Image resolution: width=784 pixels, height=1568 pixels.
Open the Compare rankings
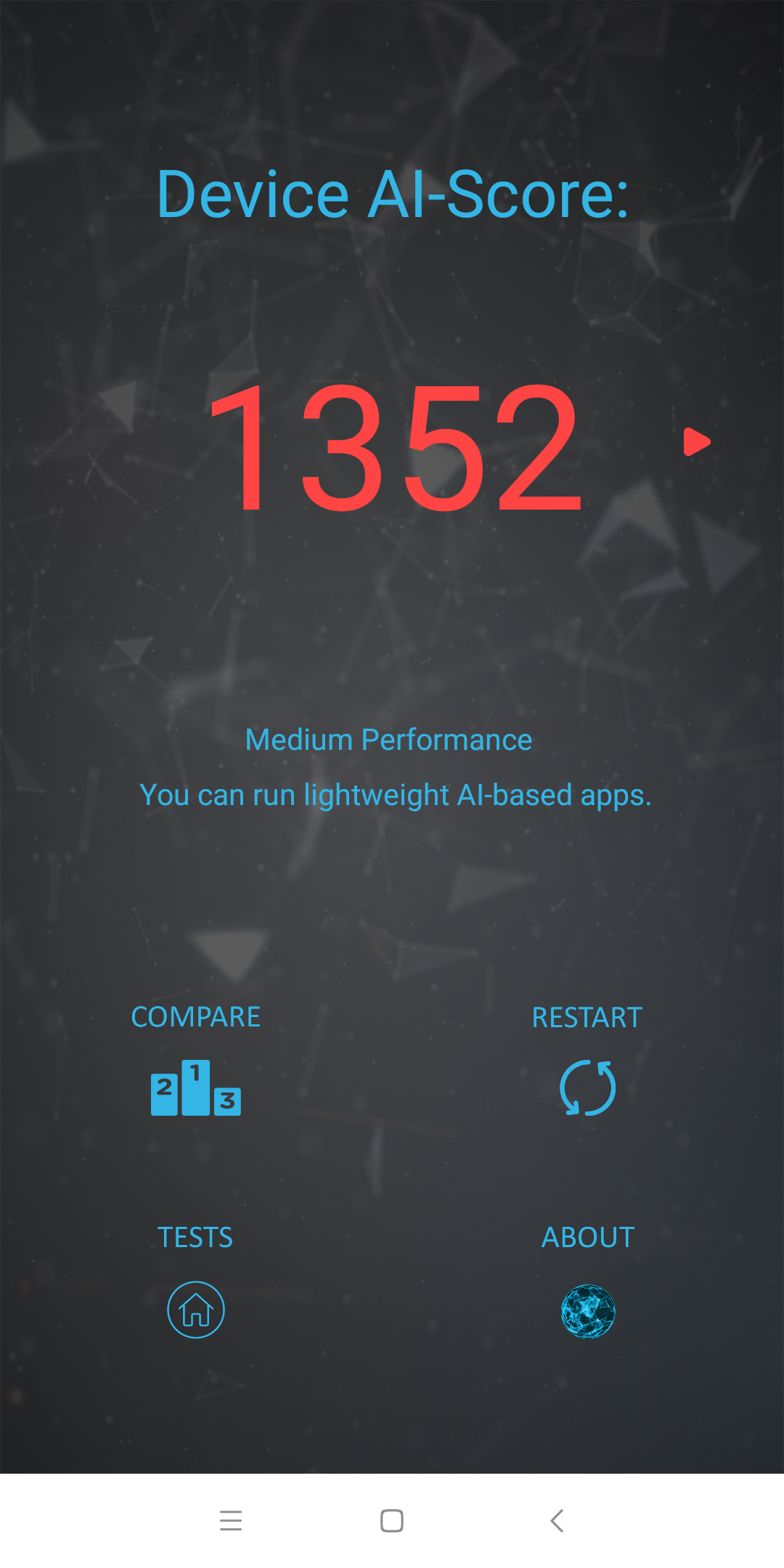click(x=196, y=1087)
